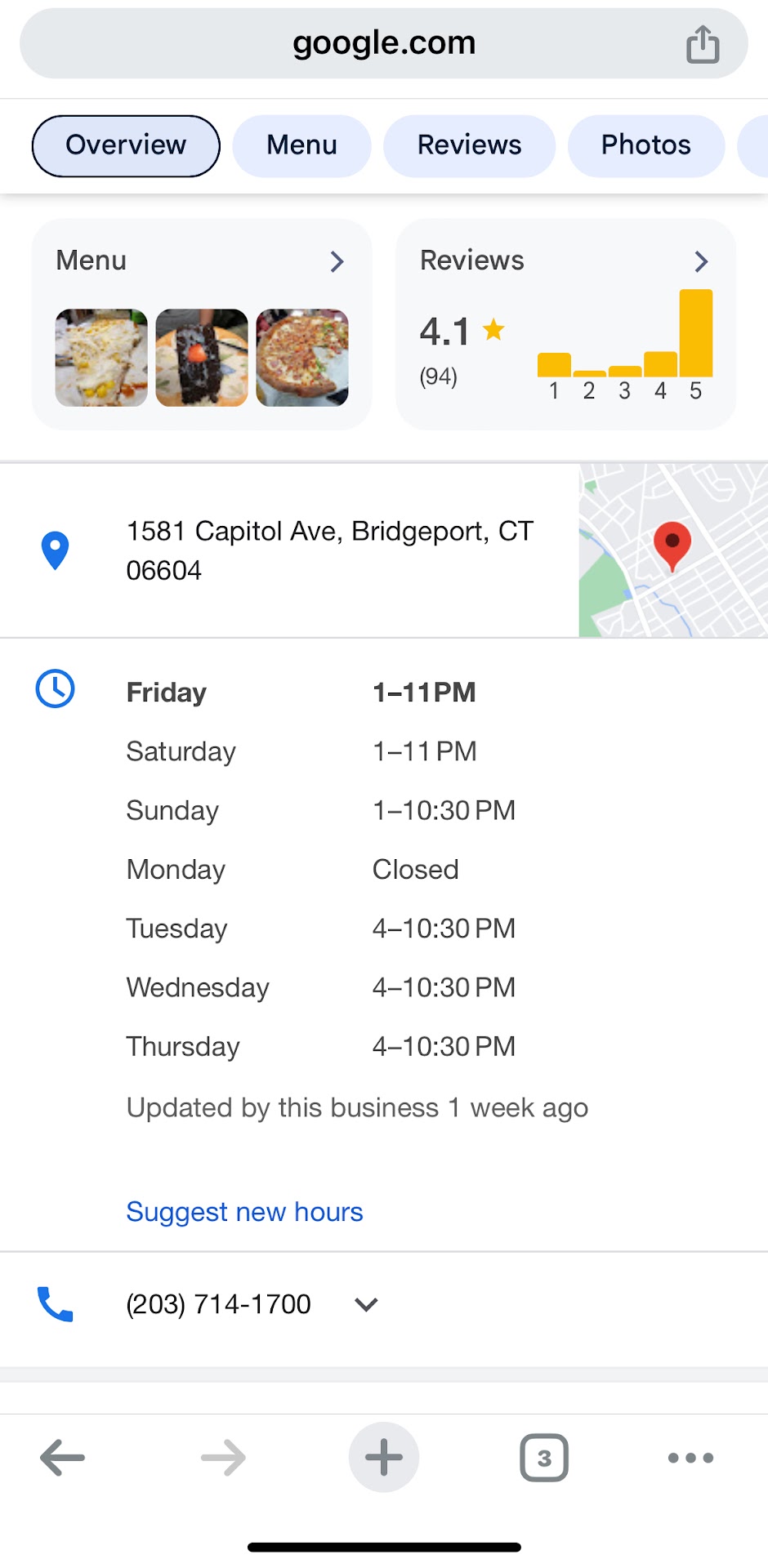Open the browser overflow menu

pos(690,1458)
